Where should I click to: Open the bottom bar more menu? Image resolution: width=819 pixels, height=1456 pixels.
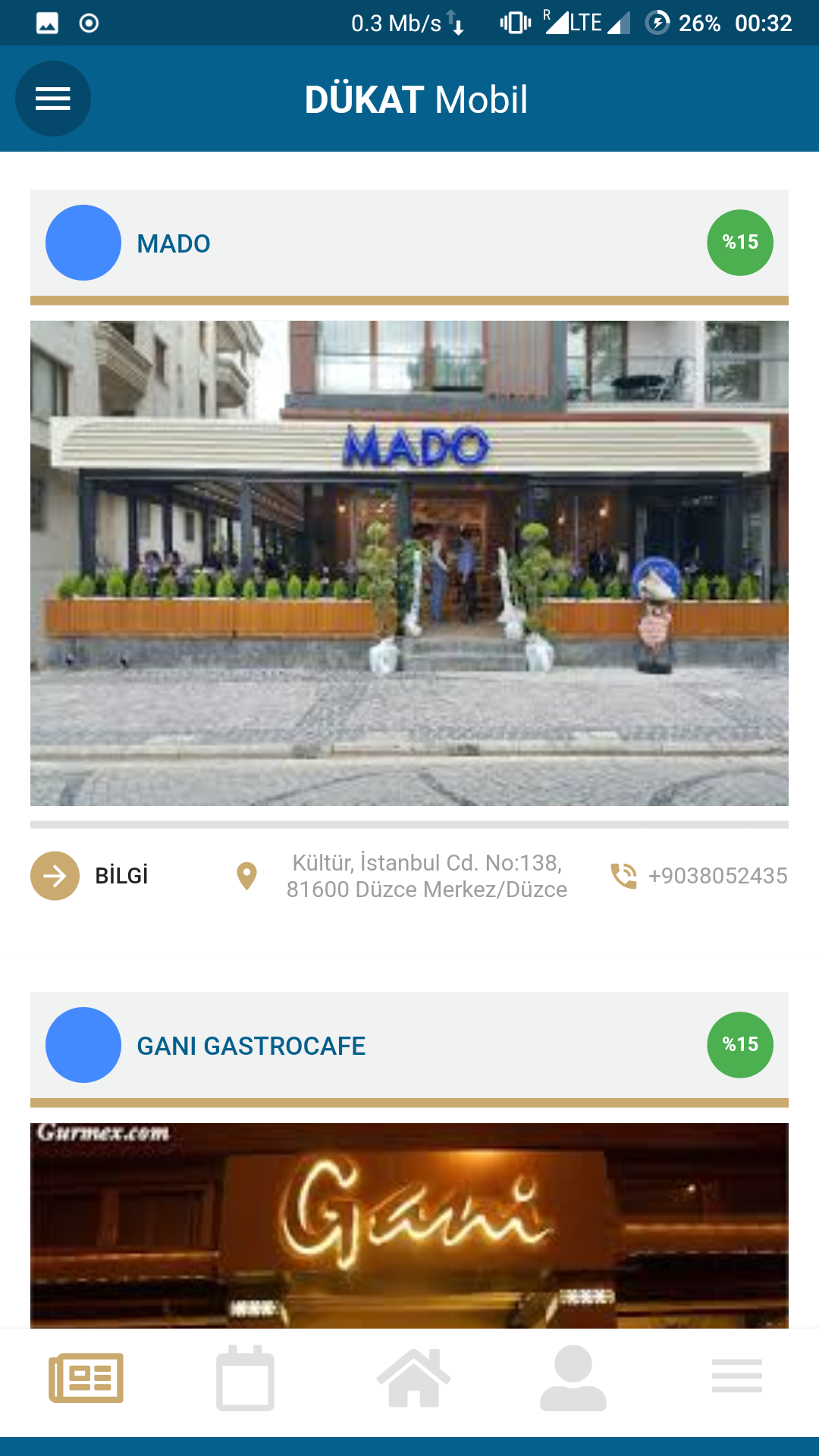736,1376
